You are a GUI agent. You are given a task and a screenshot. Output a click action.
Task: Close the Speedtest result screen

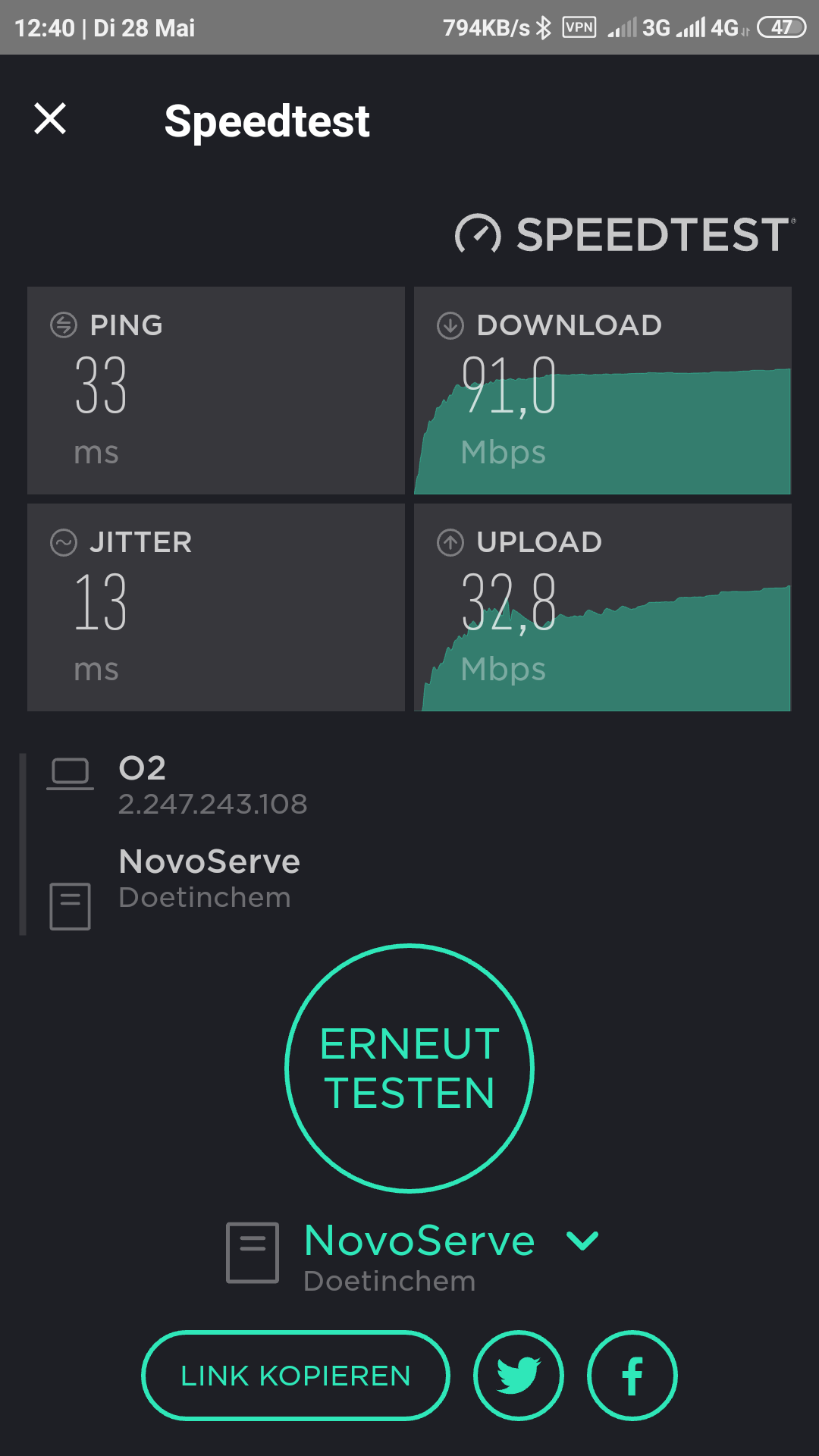50,120
